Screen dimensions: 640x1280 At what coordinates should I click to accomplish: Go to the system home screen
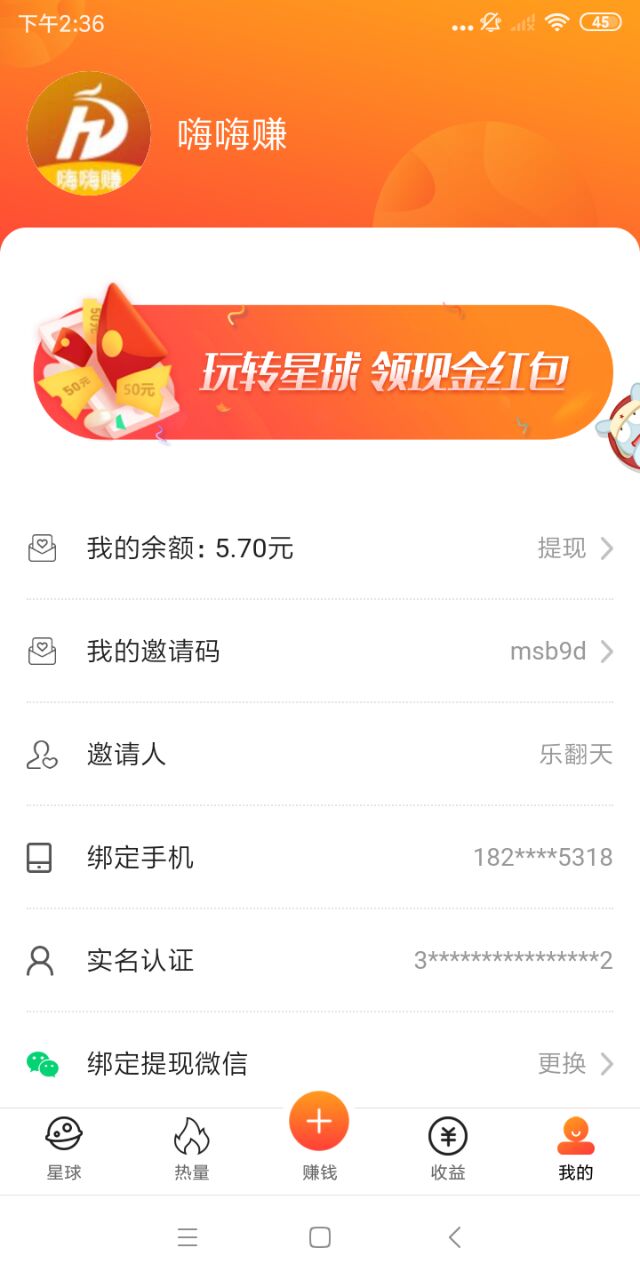(x=320, y=1237)
